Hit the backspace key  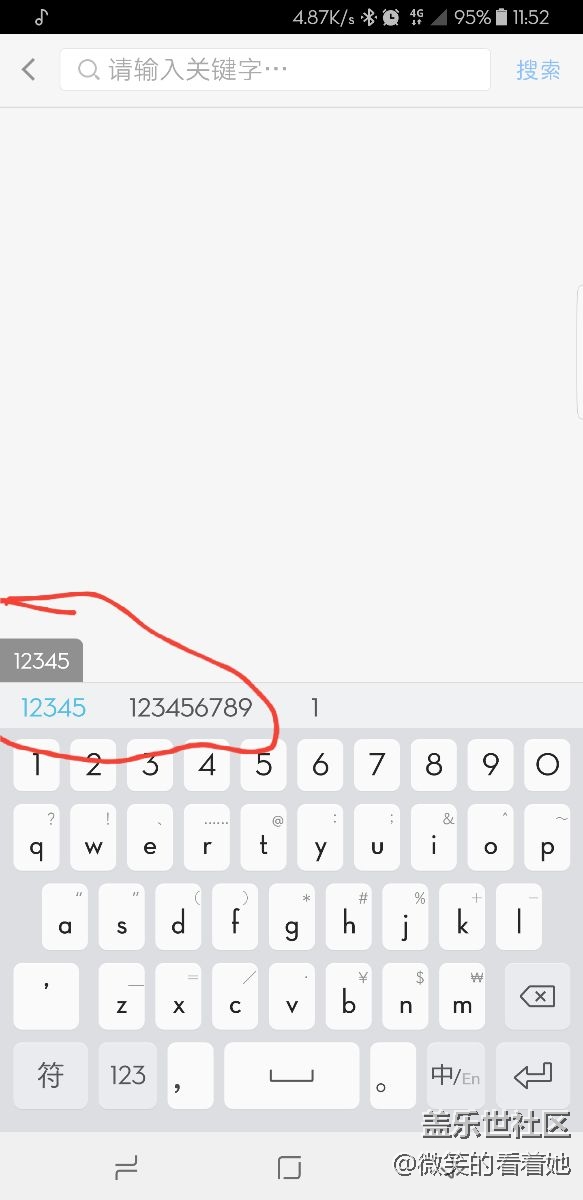(x=537, y=996)
